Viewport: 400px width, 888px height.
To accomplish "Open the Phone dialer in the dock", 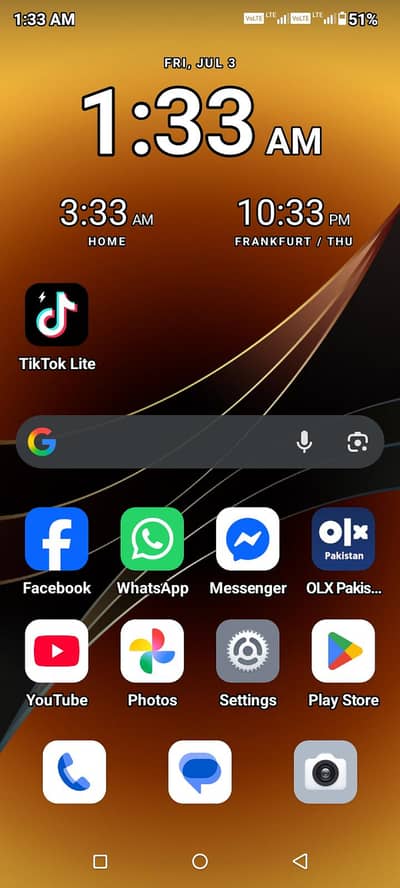I will pyautogui.click(x=74, y=772).
